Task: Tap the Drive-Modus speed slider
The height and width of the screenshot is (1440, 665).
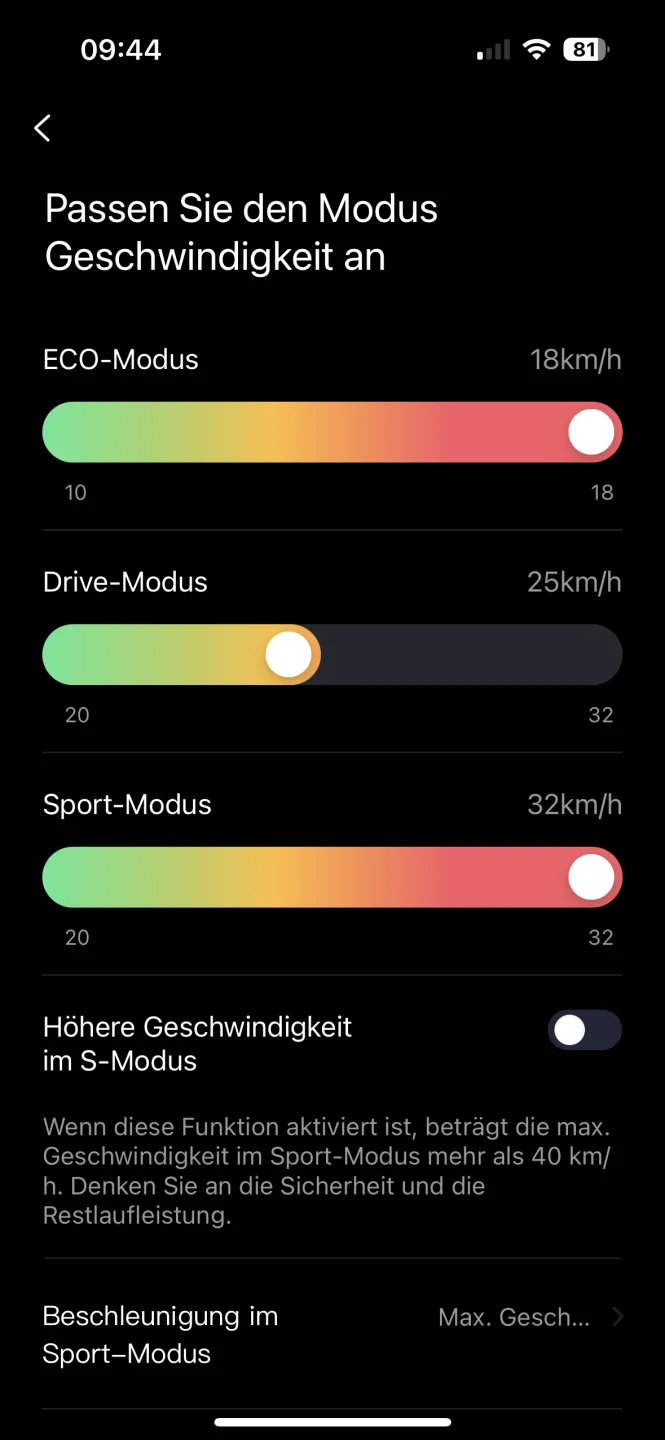Action: click(x=332, y=655)
